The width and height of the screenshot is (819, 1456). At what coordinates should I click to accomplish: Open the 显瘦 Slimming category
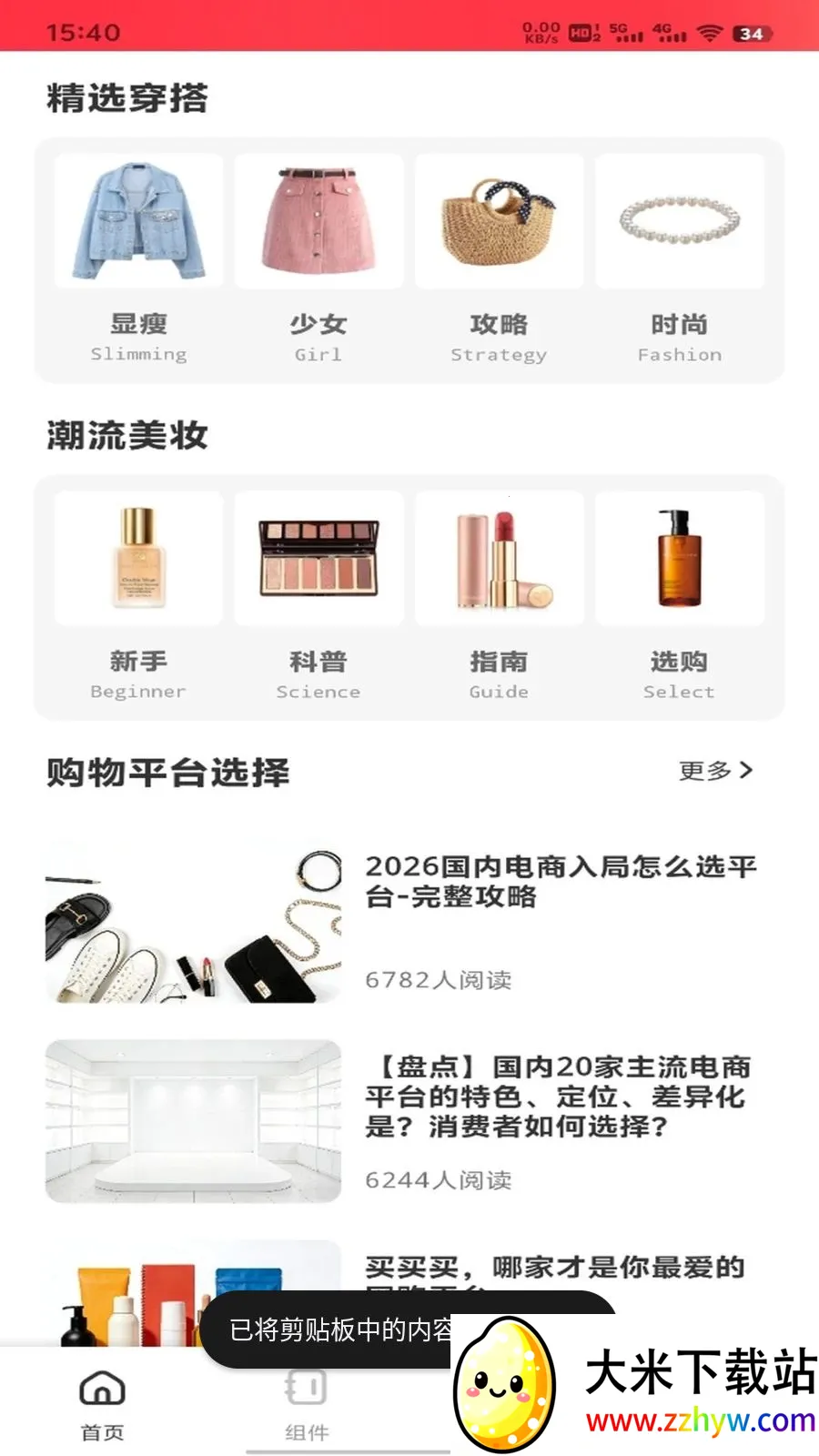[x=138, y=260]
